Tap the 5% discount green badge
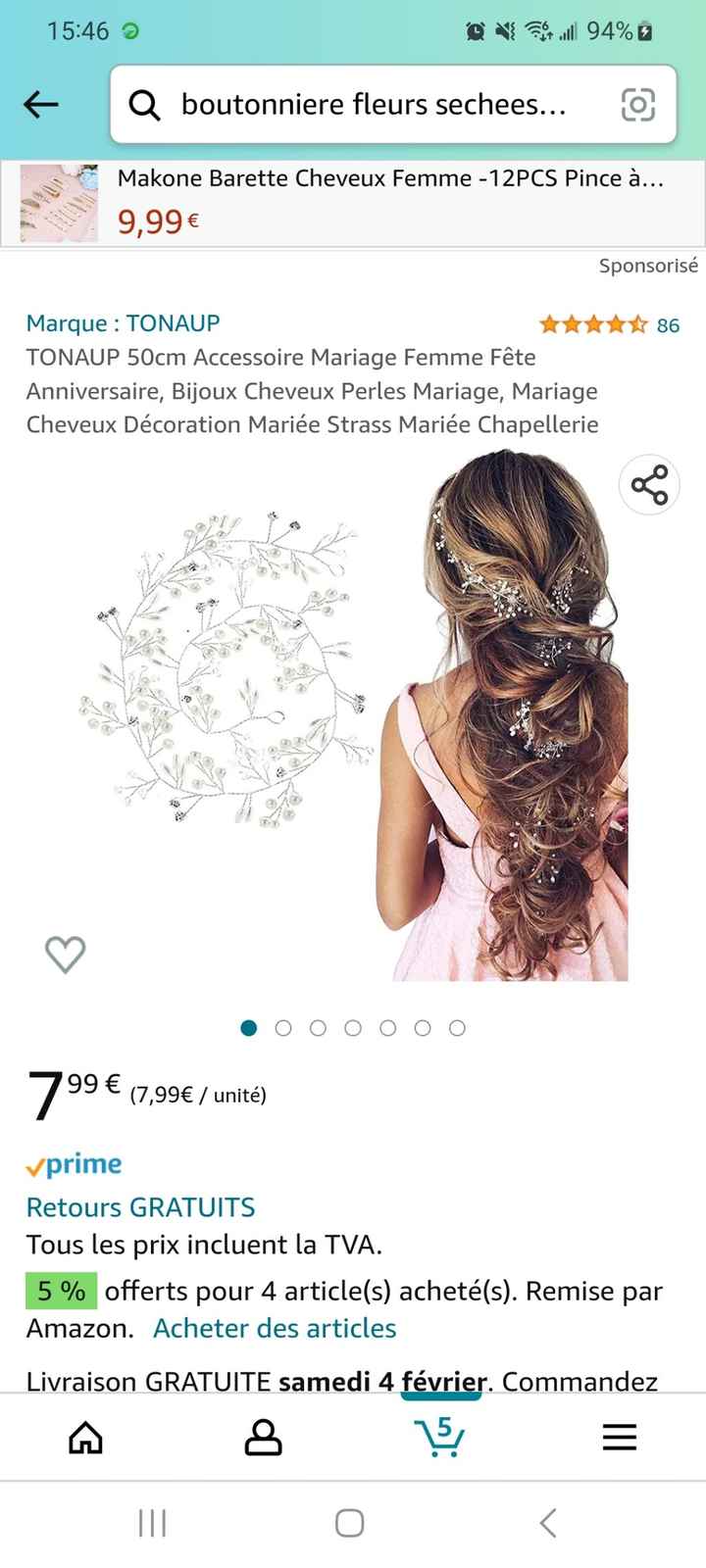The width and height of the screenshot is (706, 1568). [59, 1291]
